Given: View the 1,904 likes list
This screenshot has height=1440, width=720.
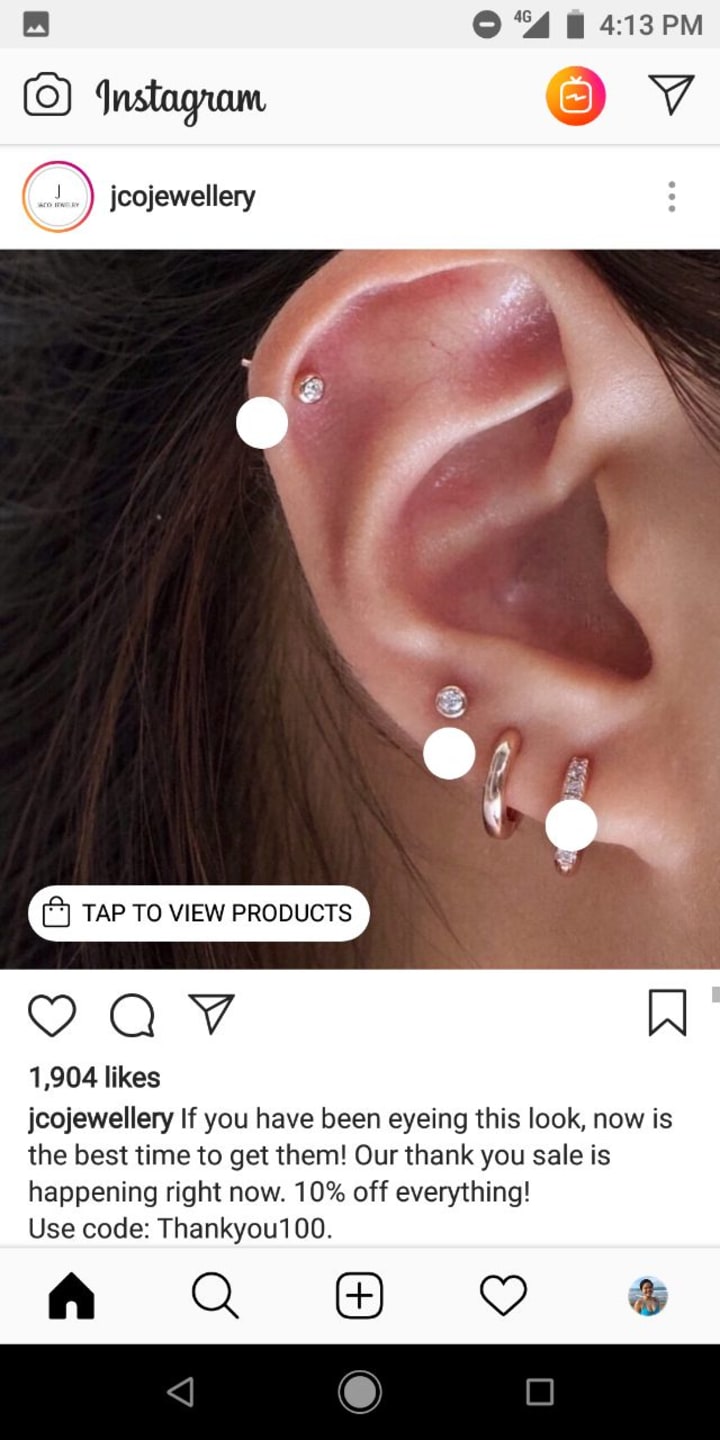Looking at the screenshot, I should [x=94, y=1077].
